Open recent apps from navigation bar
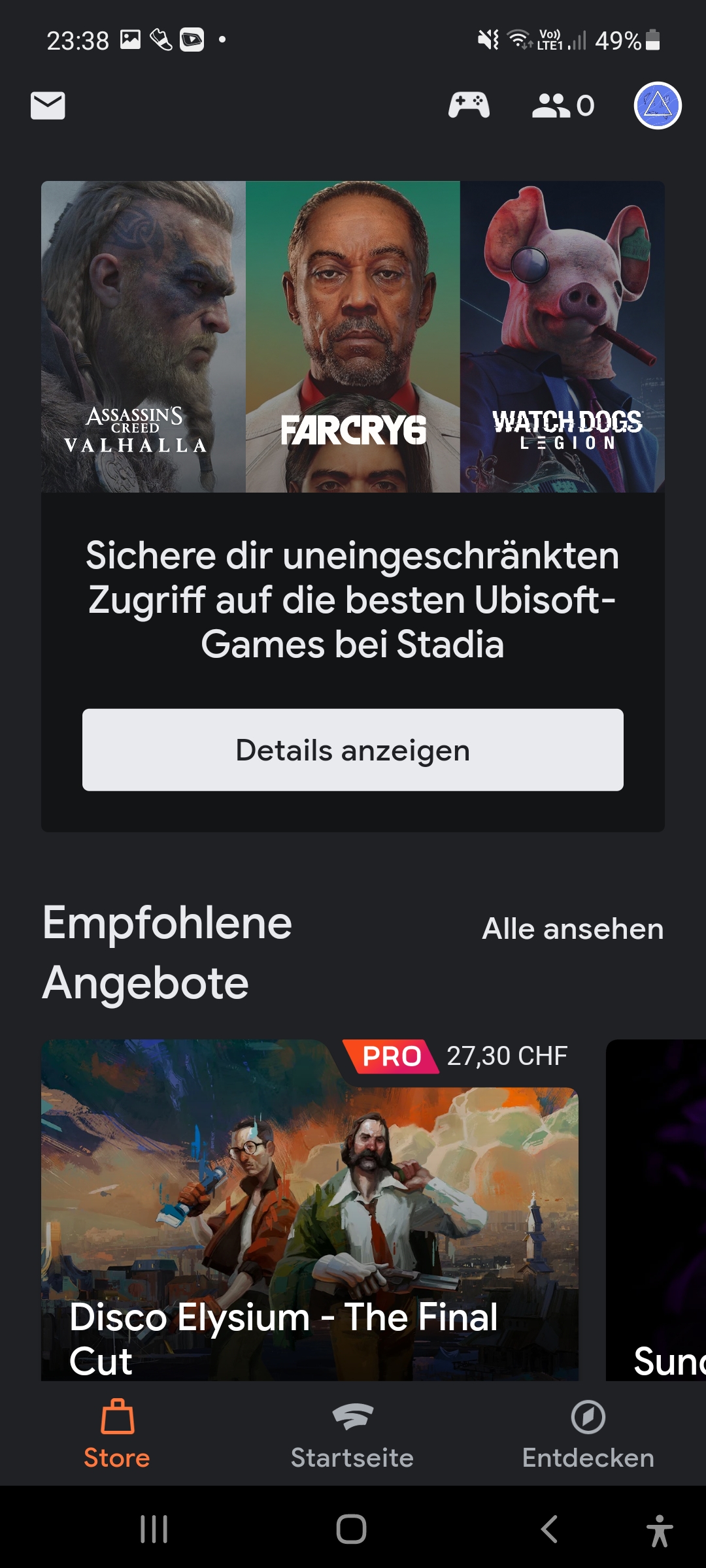706x1568 pixels. (x=154, y=1529)
